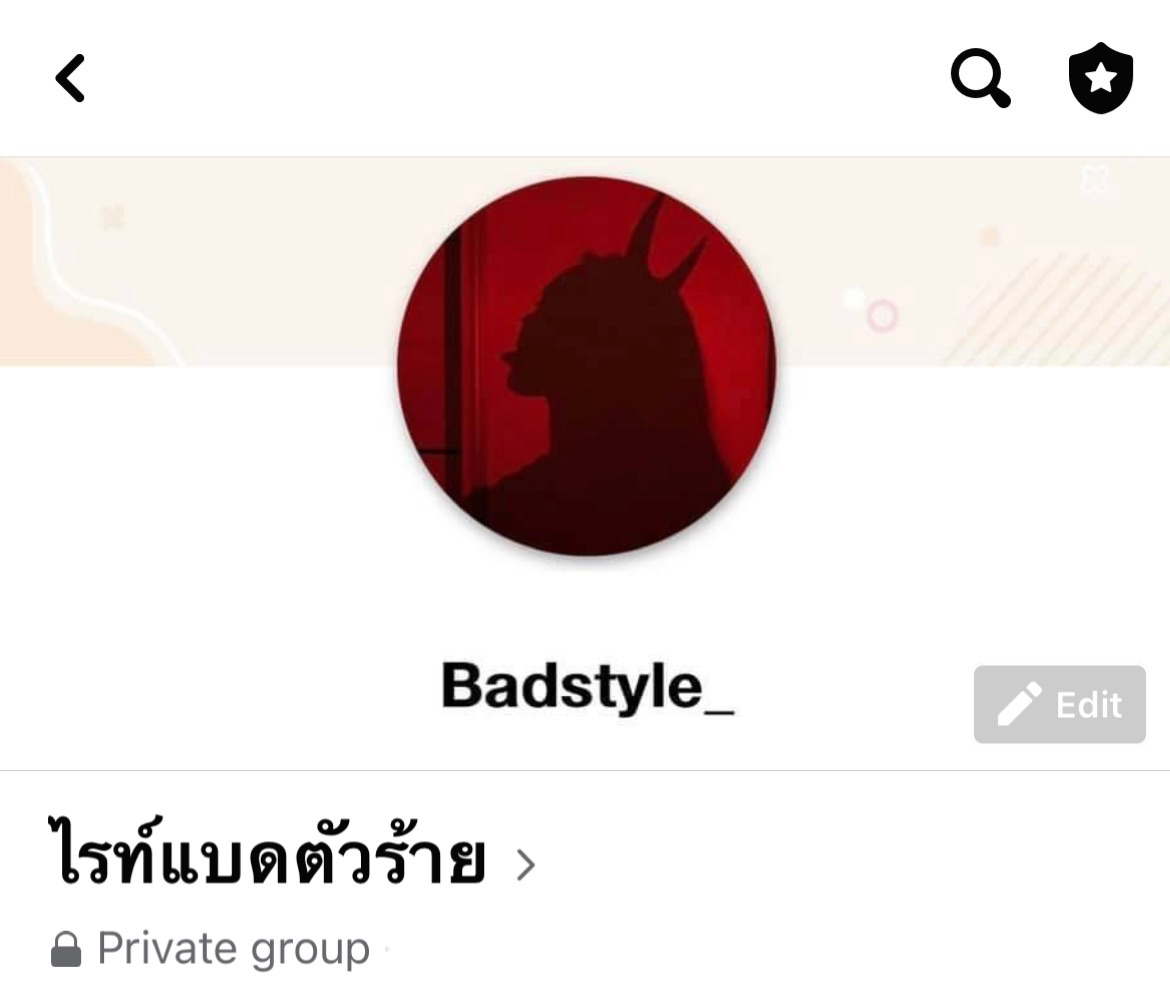Open group details for ไรท์แบดตัวร้าย
This screenshot has height=991, width=1170.
point(290,862)
